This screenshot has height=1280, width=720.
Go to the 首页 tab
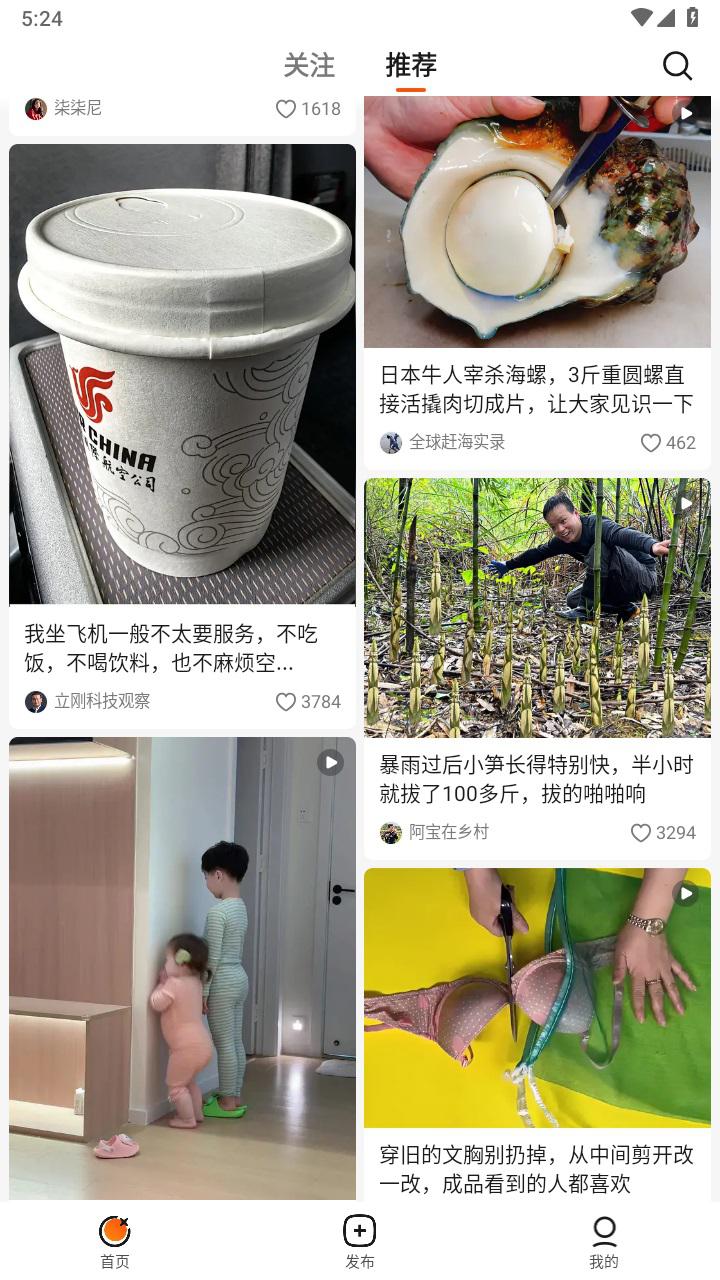click(x=115, y=1242)
